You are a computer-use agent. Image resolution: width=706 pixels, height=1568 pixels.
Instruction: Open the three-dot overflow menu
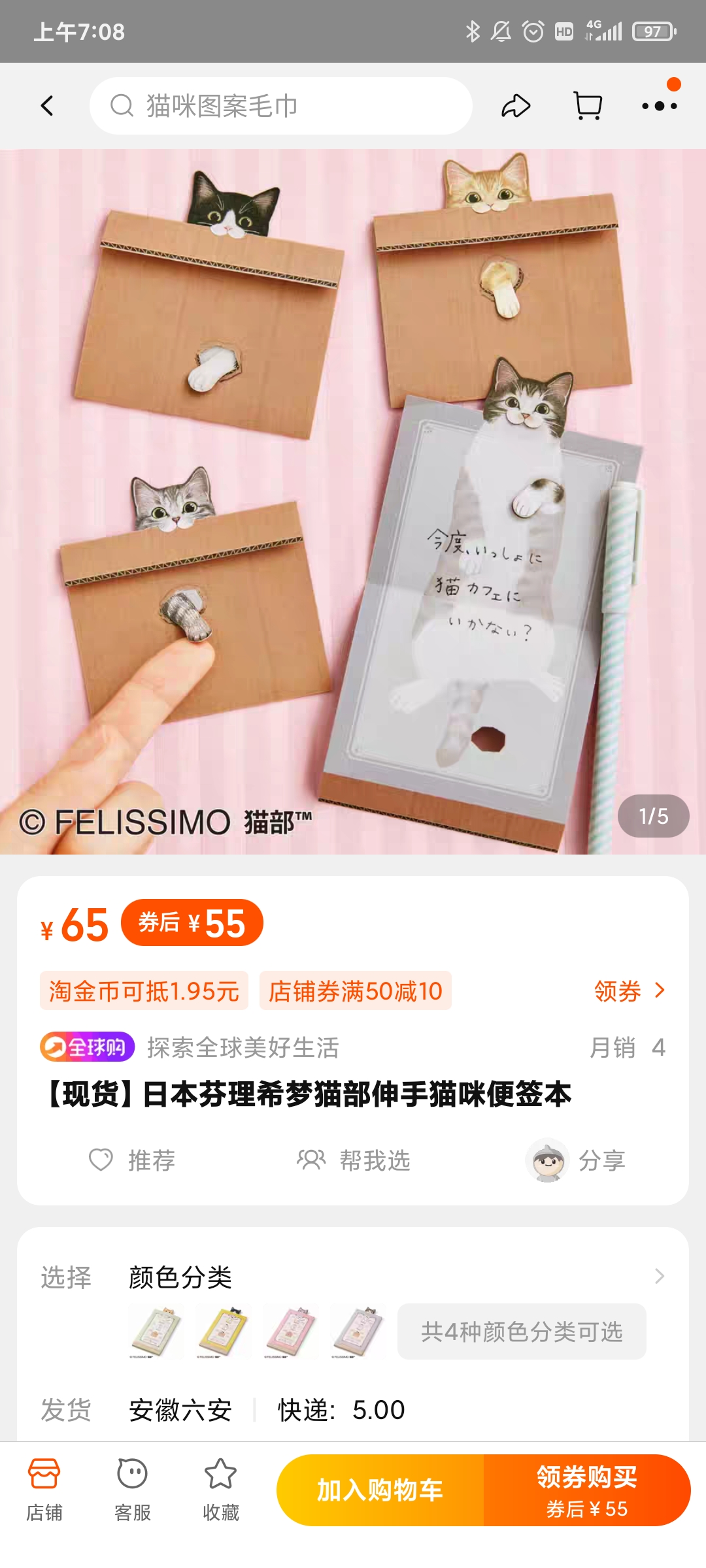coord(659,106)
